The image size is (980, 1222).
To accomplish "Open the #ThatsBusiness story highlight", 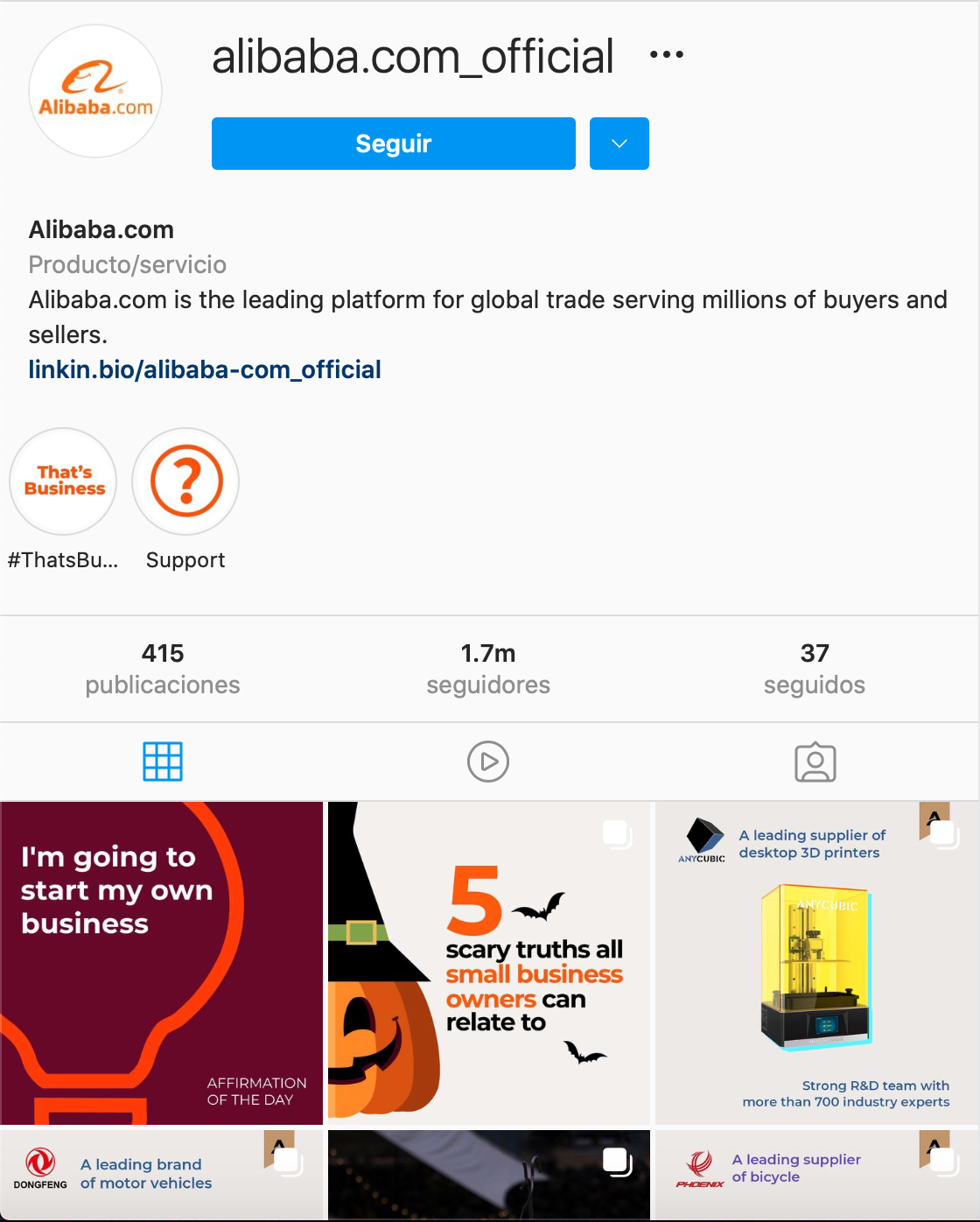I will pyautogui.click(x=62, y=481).
